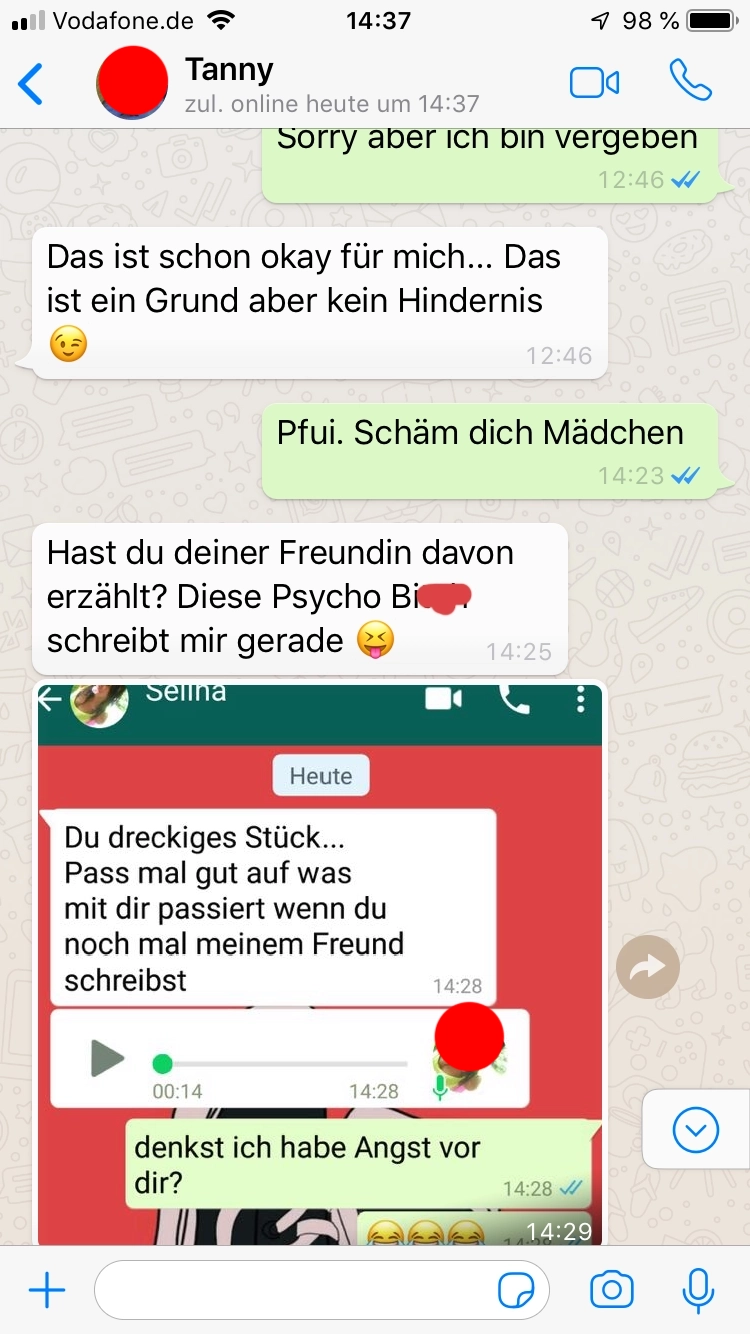The width and height of the screenshot is (750, 1334).
Task: Go back to the chat list
Action: point(31,83)
